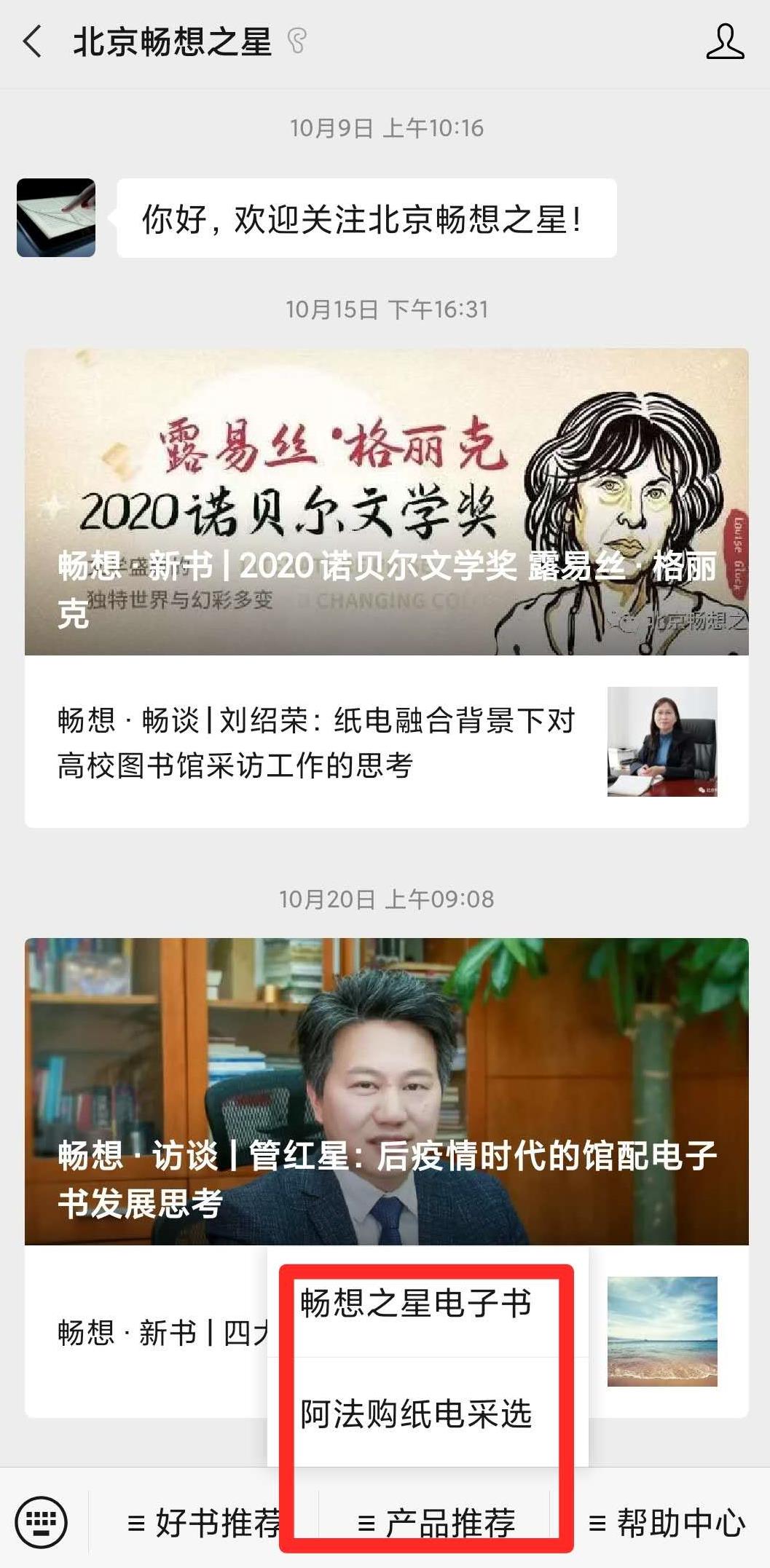Go back from 北京畅想之星 chat

tap(32, 42)
